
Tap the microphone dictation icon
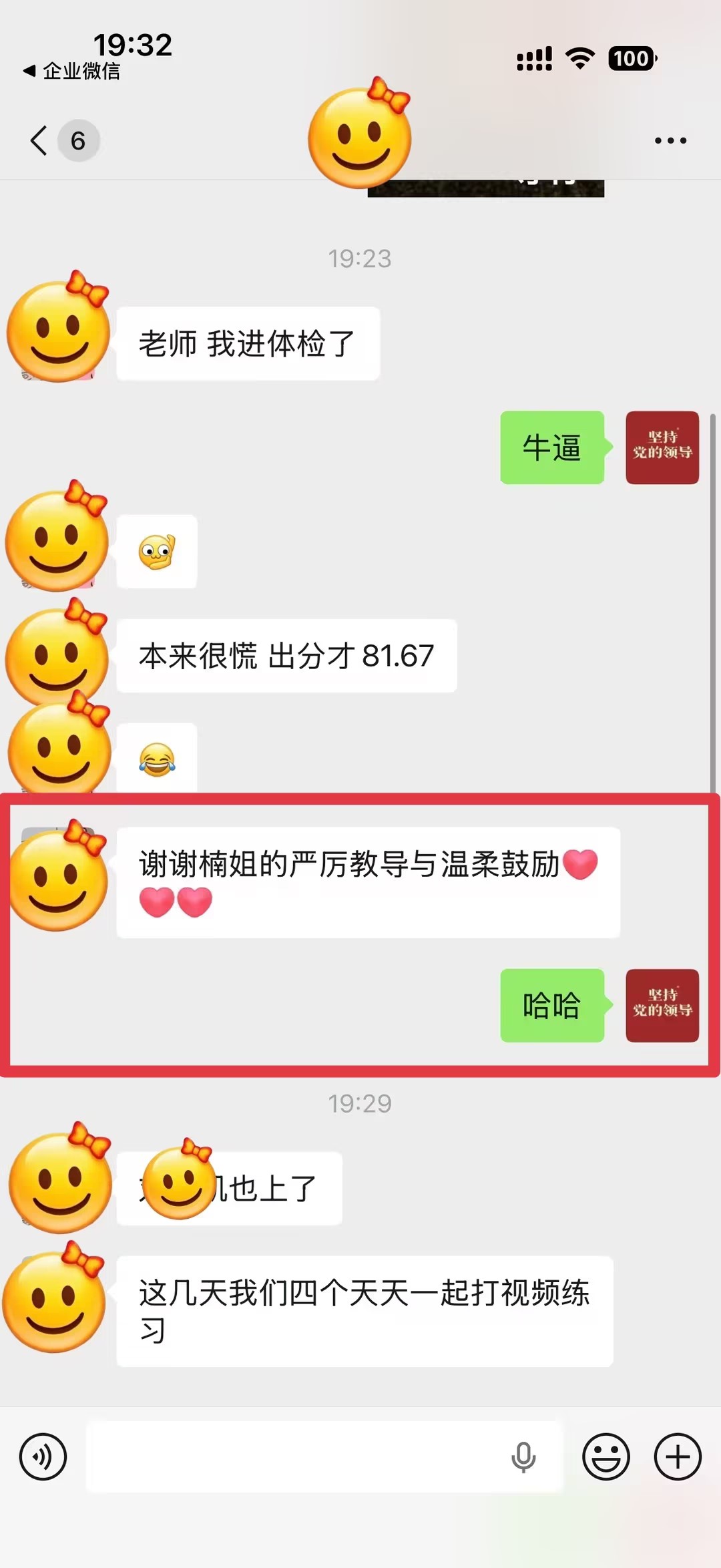tap(523, 1456)
